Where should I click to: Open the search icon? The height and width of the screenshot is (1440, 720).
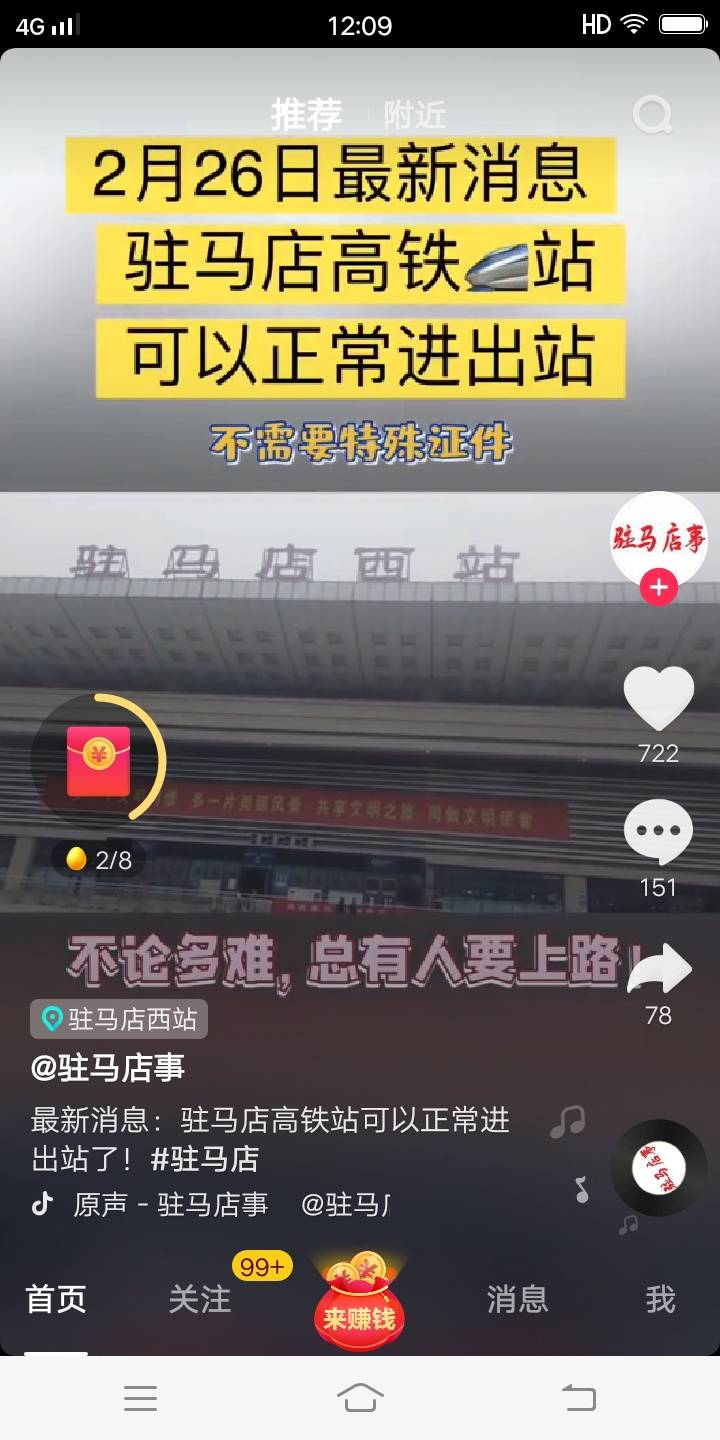(653, 116)
